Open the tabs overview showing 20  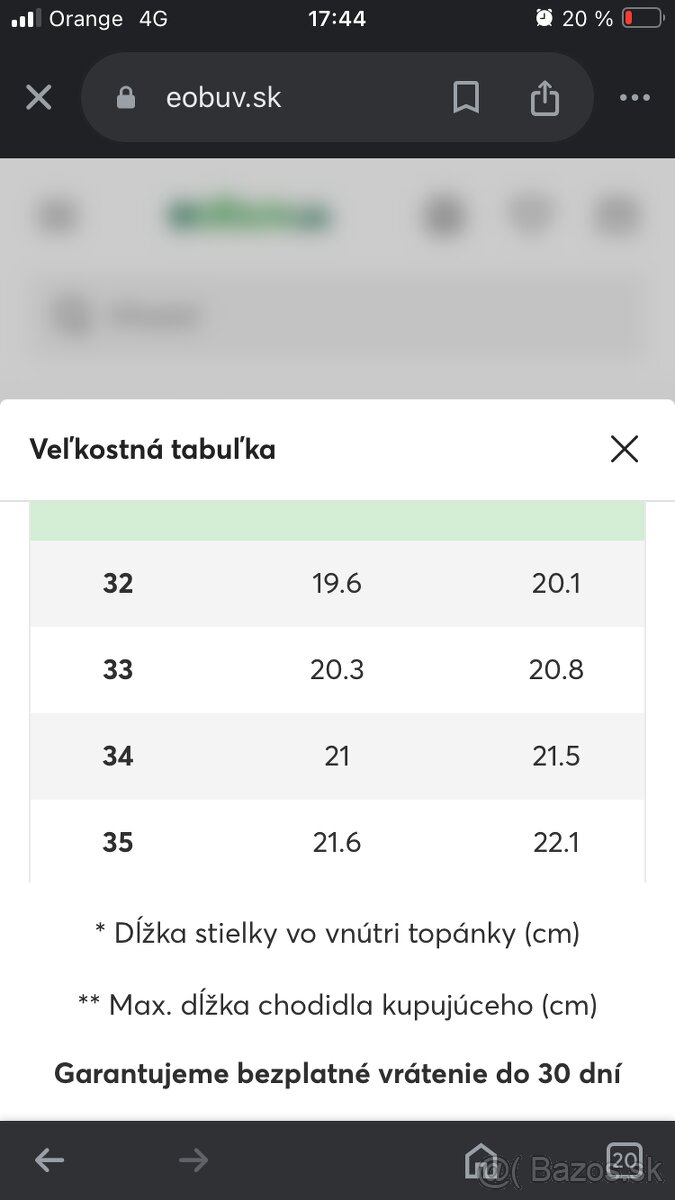(624, 1160)
